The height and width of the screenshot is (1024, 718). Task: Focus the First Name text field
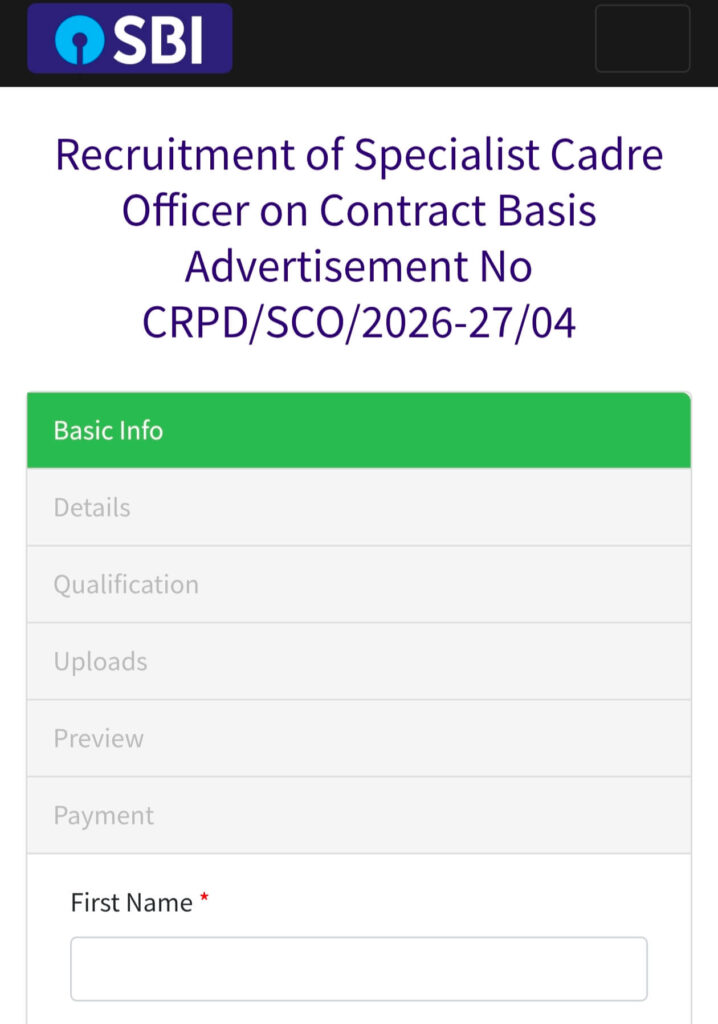click(358, 968)
